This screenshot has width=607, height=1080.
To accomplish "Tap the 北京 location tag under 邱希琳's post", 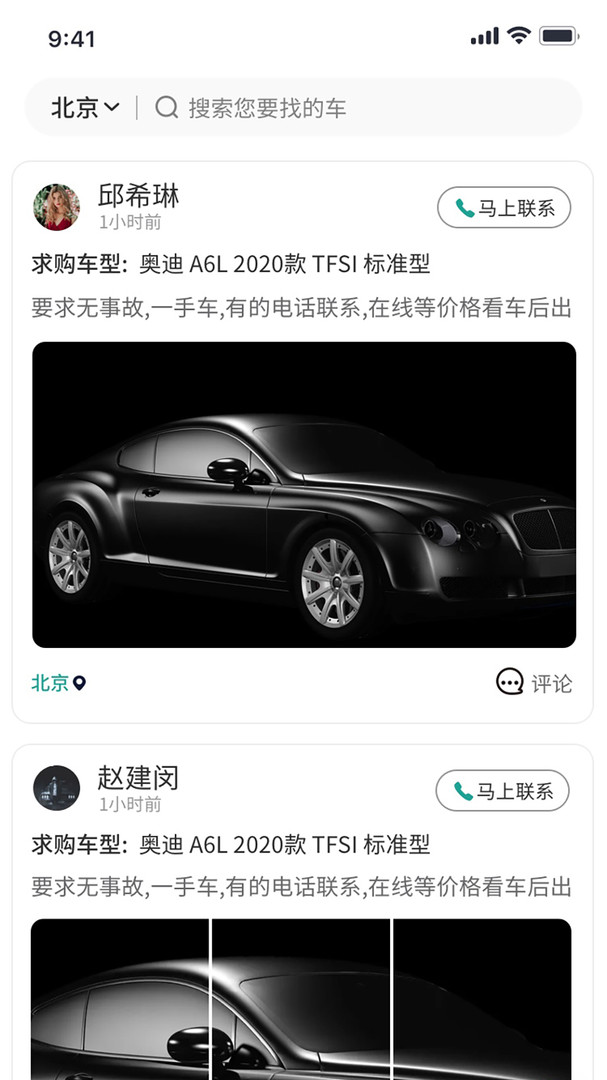I will coord(59,683).
